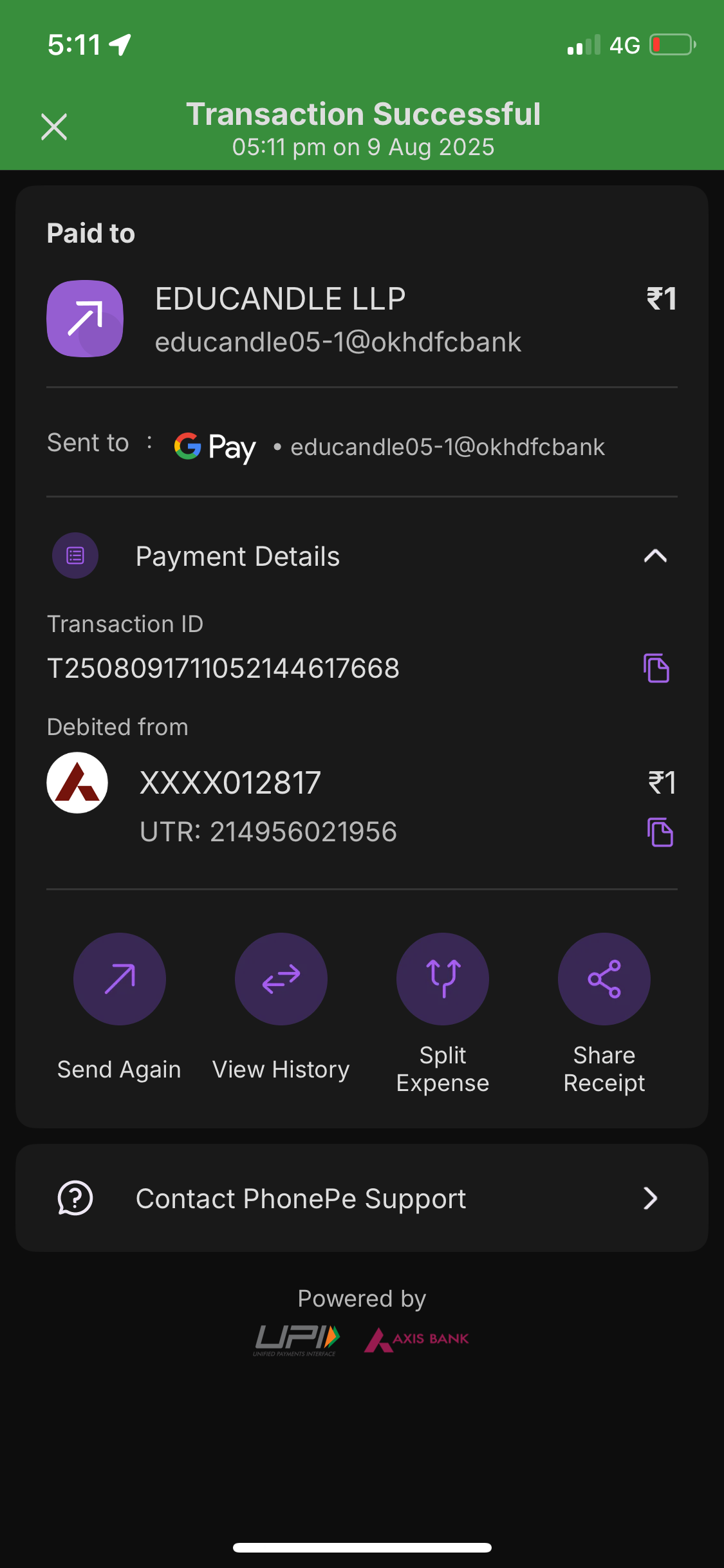Share Receipt of this transaction

click(x=604, y=979)
